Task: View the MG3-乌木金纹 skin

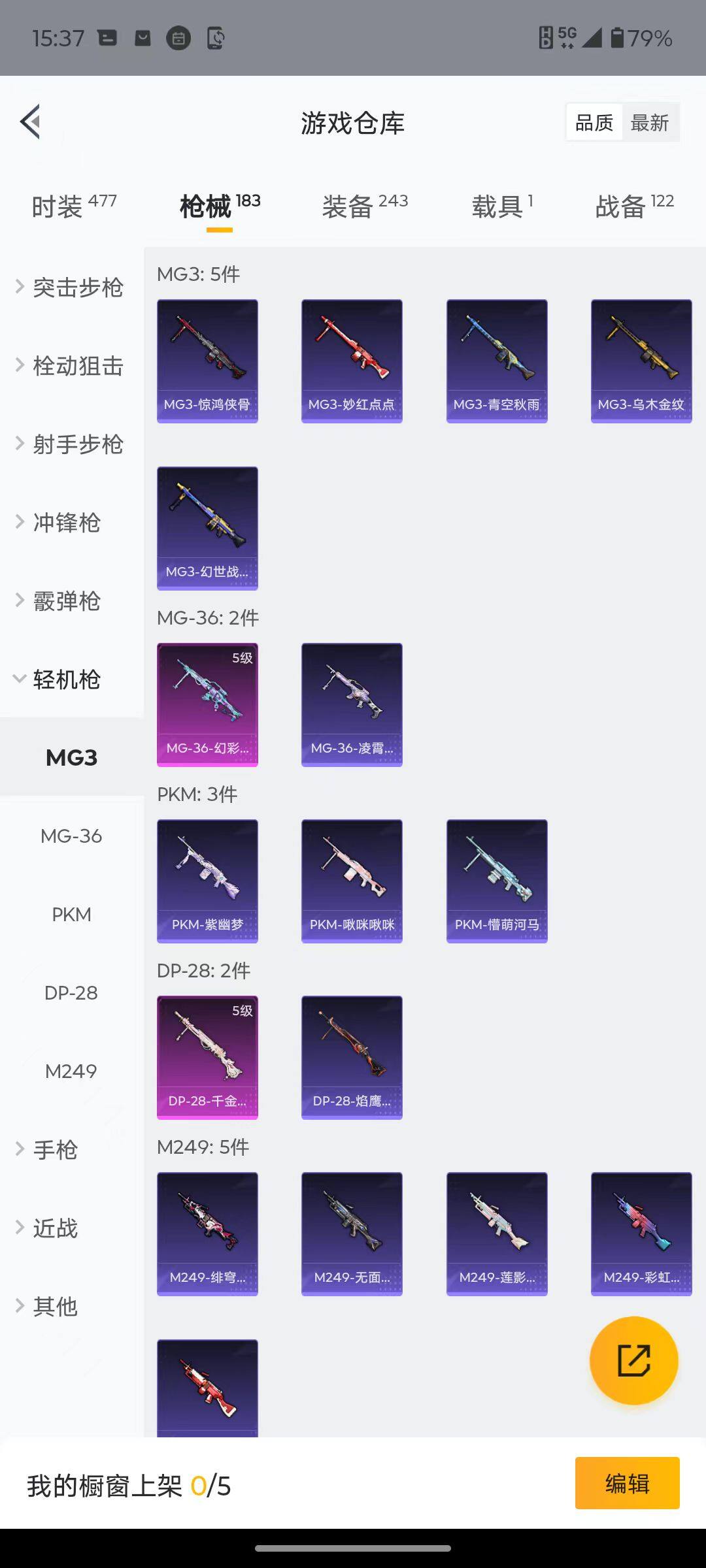Action: pos(641,361)
